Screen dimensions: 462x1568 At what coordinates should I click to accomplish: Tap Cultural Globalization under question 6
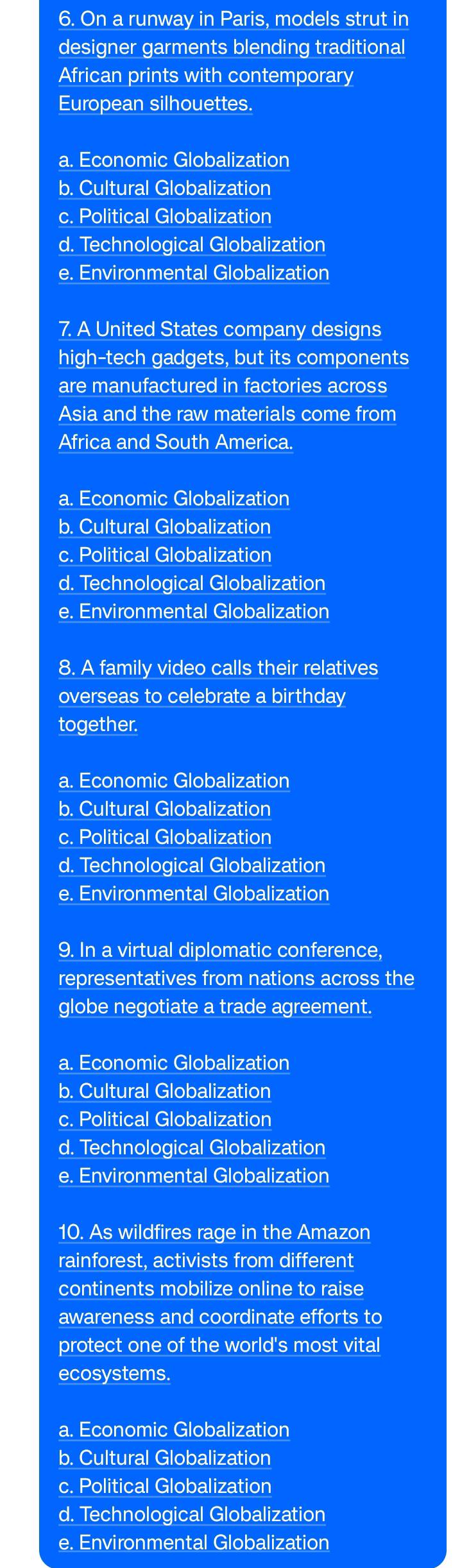[x=164, y=188]
